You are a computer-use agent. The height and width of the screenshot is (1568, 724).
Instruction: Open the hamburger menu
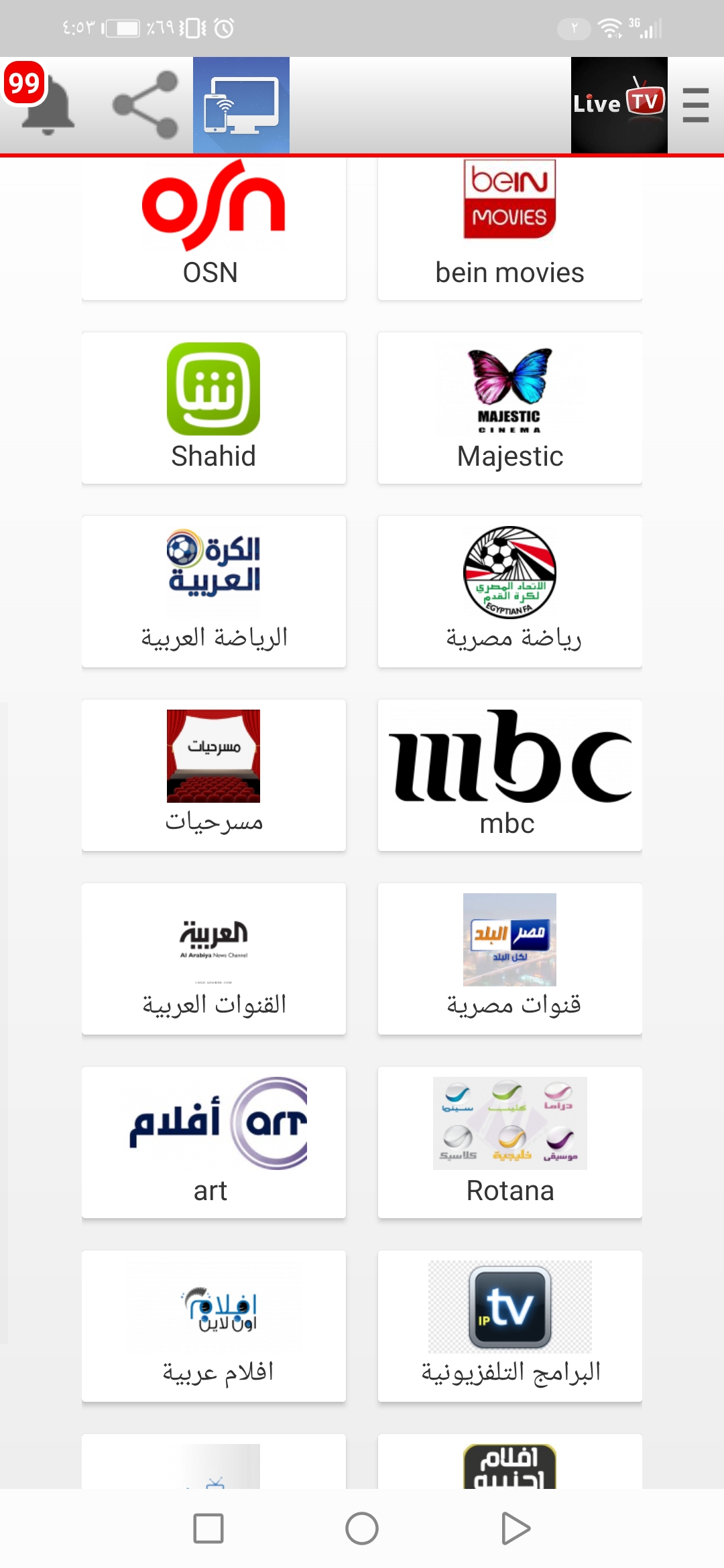click(x=695, y=105)
